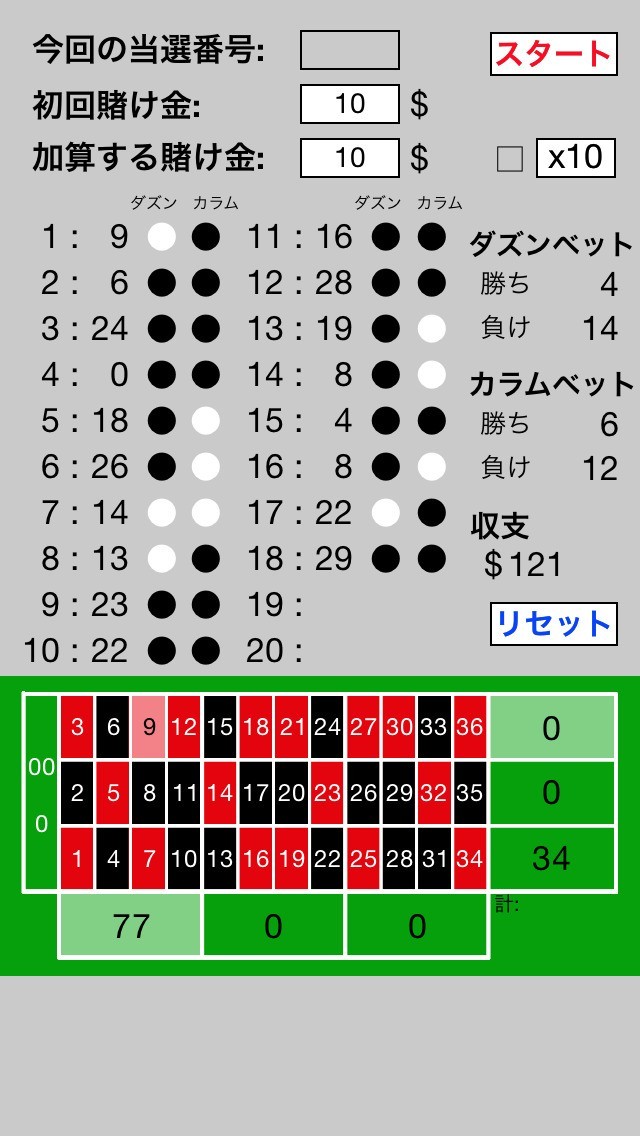Edit the 加算する賭け金 amount field
Screen dimensions: 640x1136
click(x=350, y=158)
